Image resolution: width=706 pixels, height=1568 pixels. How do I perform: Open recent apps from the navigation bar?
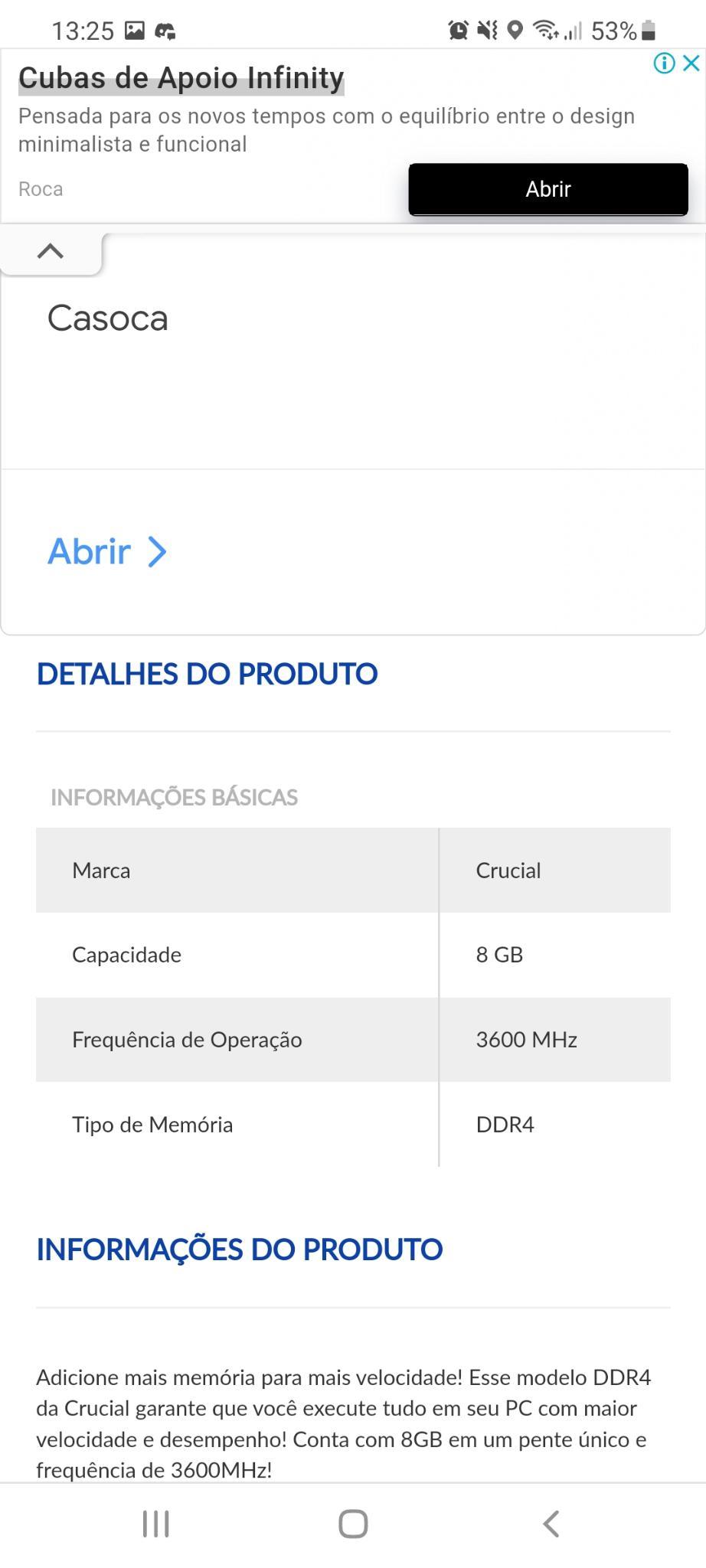coord(156,1524)
